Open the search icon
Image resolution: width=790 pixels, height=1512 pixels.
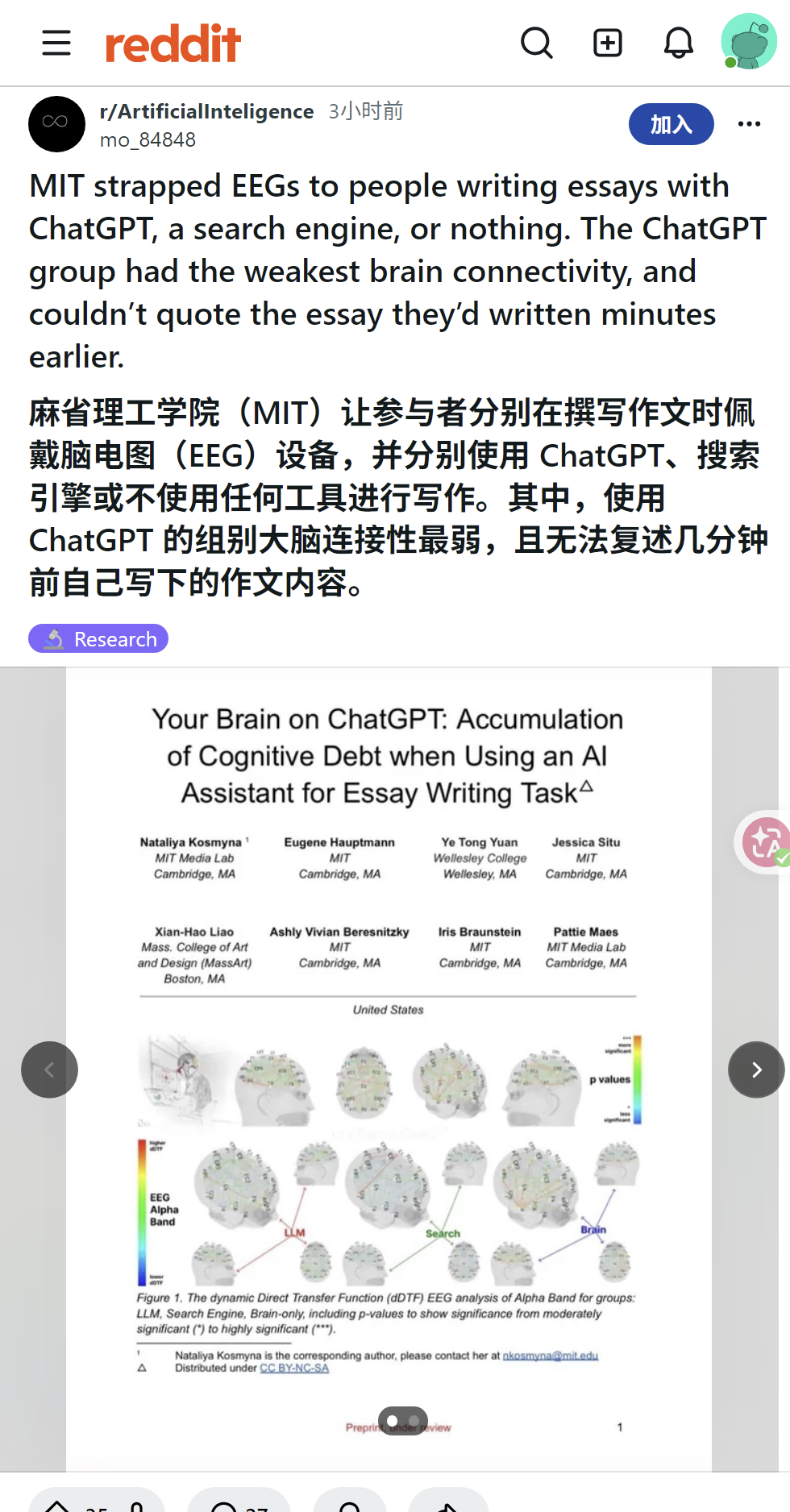pos(537,43)
